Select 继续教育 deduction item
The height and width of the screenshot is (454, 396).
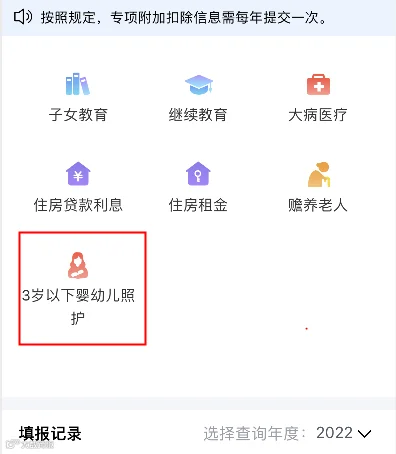click(198, 98)
